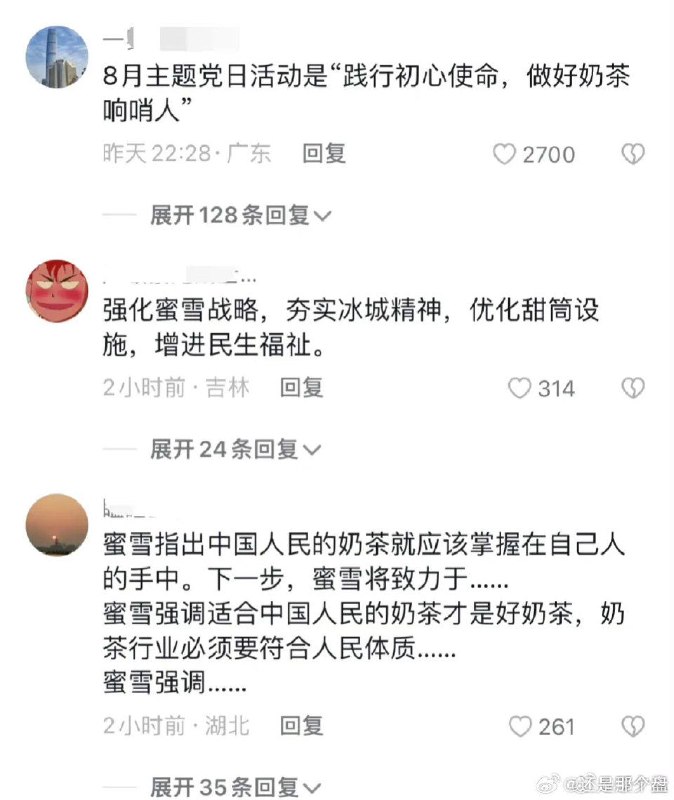
Task: Reply to the comment from 吉林
Action: [301, 387]
